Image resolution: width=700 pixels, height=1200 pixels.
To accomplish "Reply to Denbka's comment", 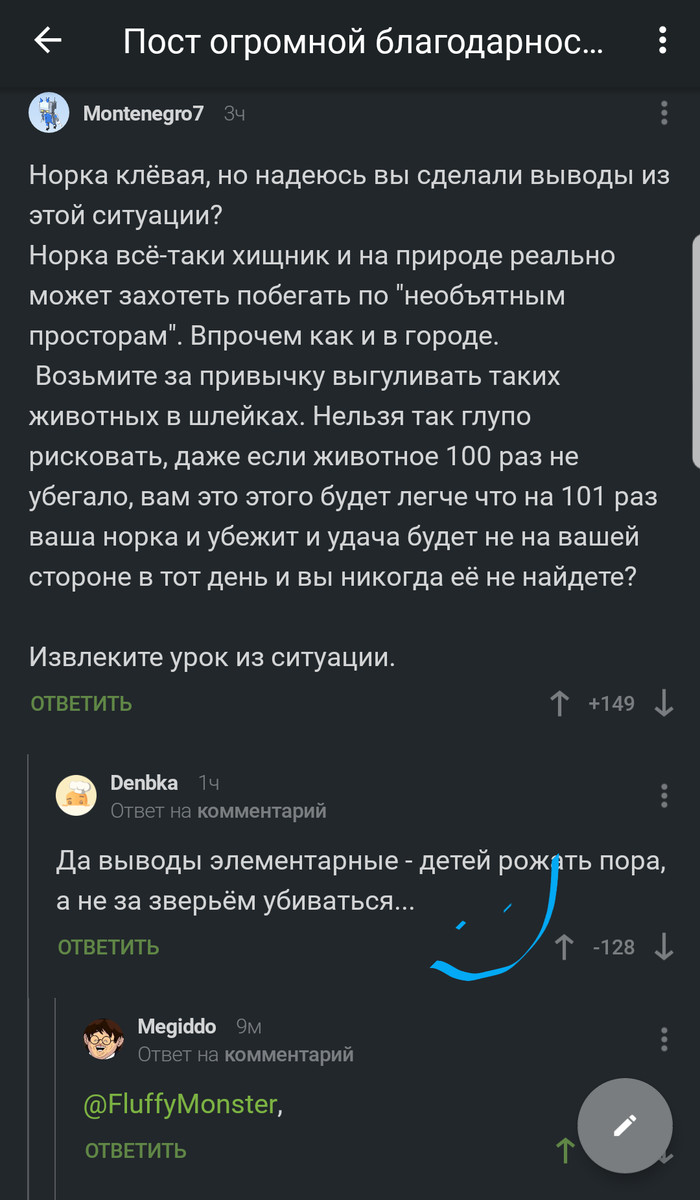I will (x=108, y=947).
